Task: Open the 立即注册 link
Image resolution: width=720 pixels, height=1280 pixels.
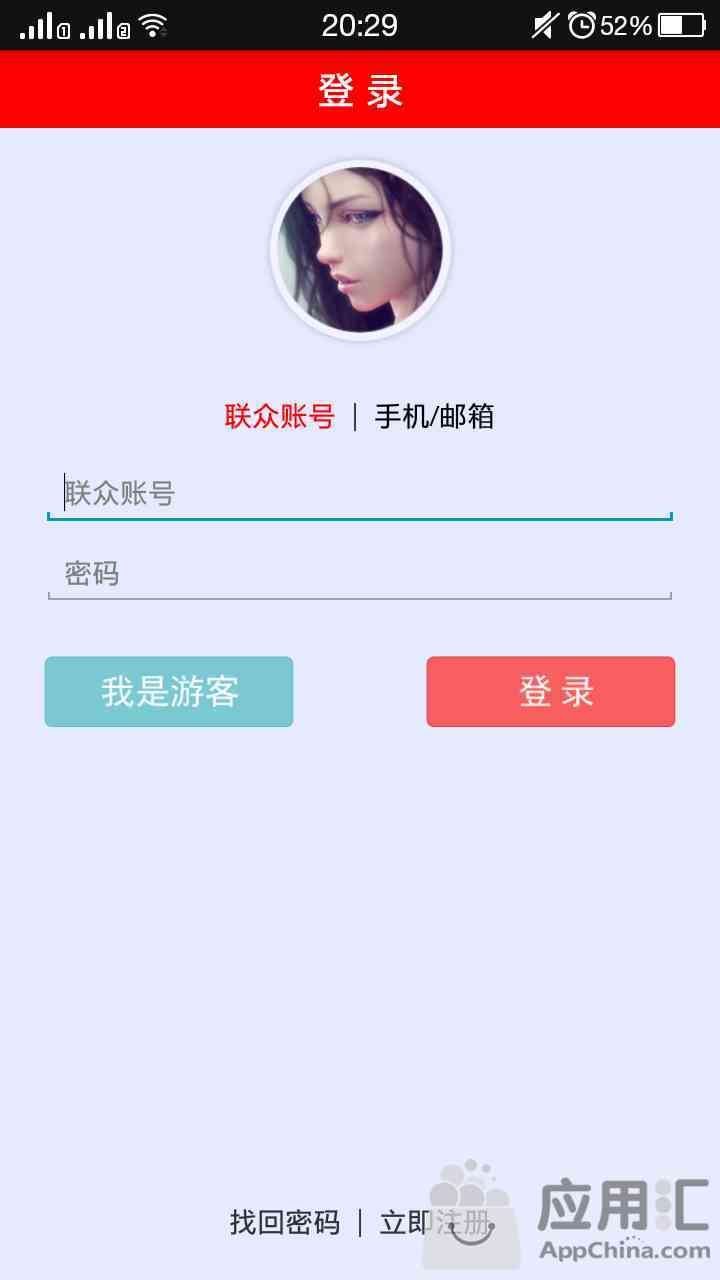Action: click(435, 1222)
